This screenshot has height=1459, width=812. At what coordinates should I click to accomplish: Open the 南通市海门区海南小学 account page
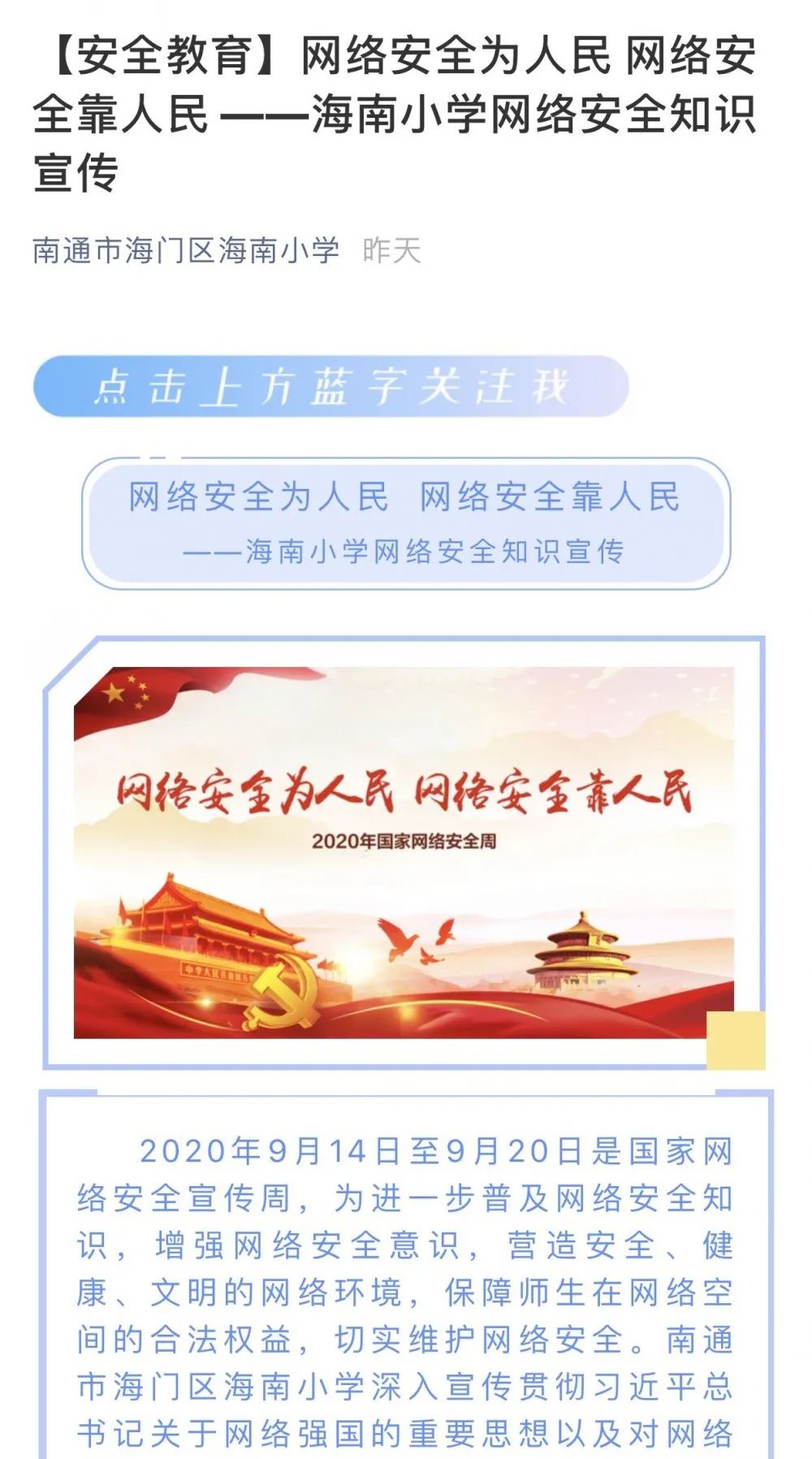186,250
